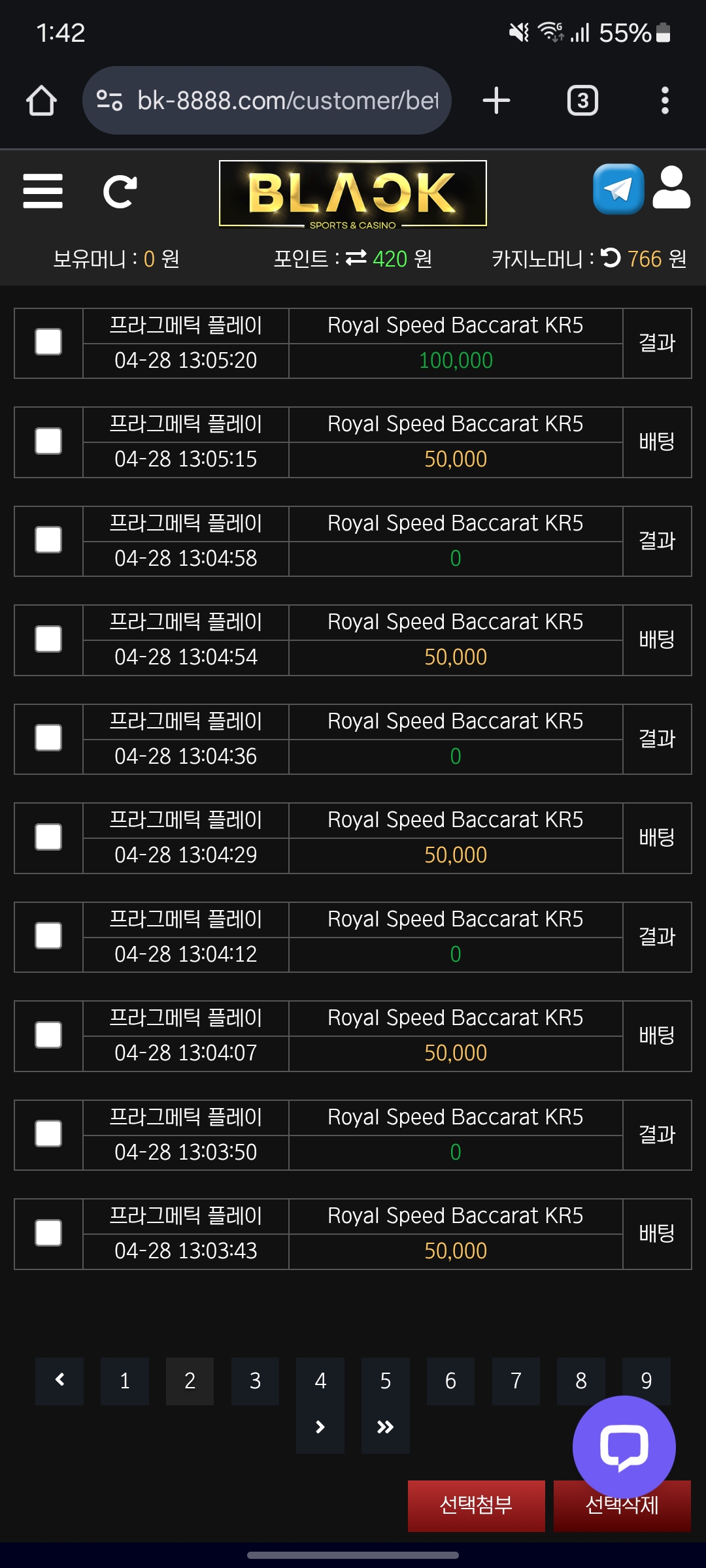Image resolution: width=706 pixels, height=1568 pixels.
Task: Mark the 13:04:29 bet row checkbox
Action: (48, 837)
